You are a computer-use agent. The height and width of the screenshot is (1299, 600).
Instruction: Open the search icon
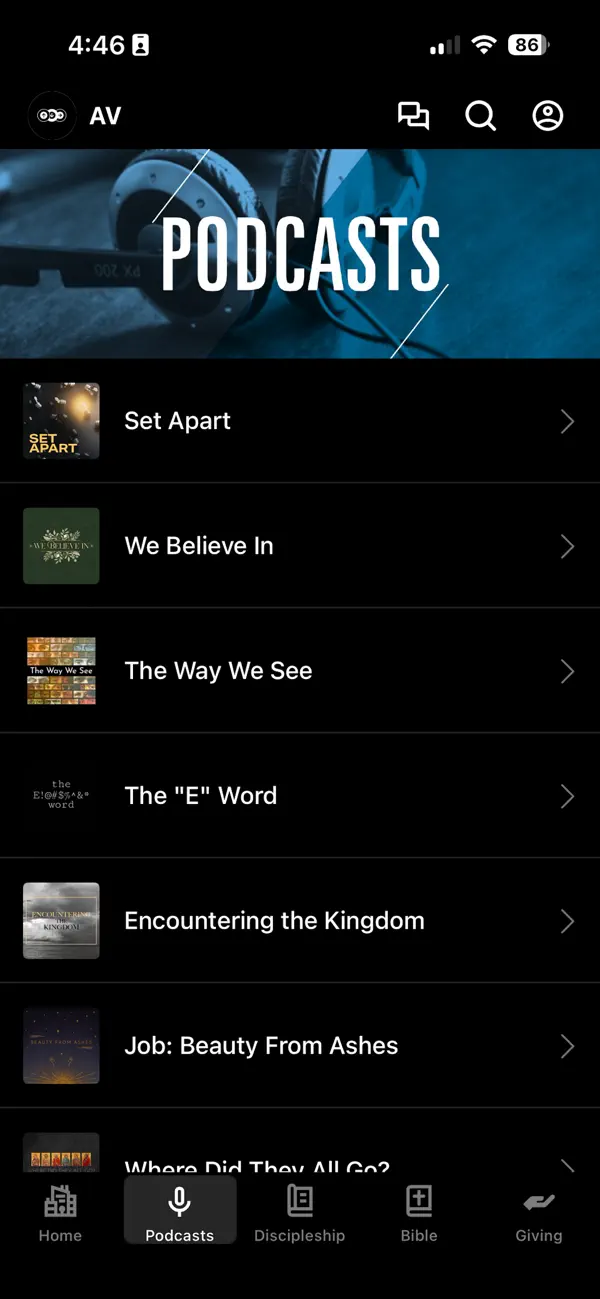coord(481,116)
